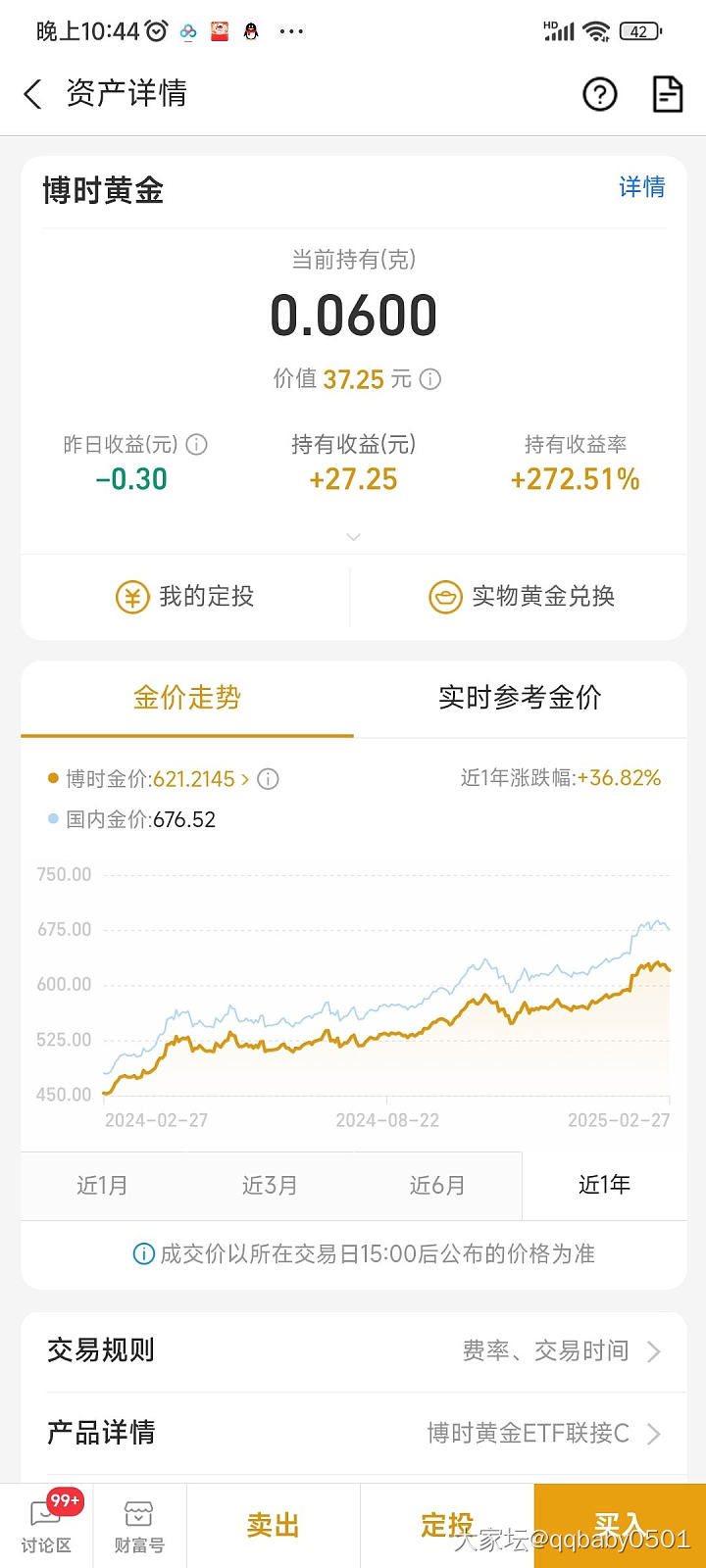Expand holdings details with the down chevron
This screenshot has width=706, height=1568.
(x=354, y=537)
